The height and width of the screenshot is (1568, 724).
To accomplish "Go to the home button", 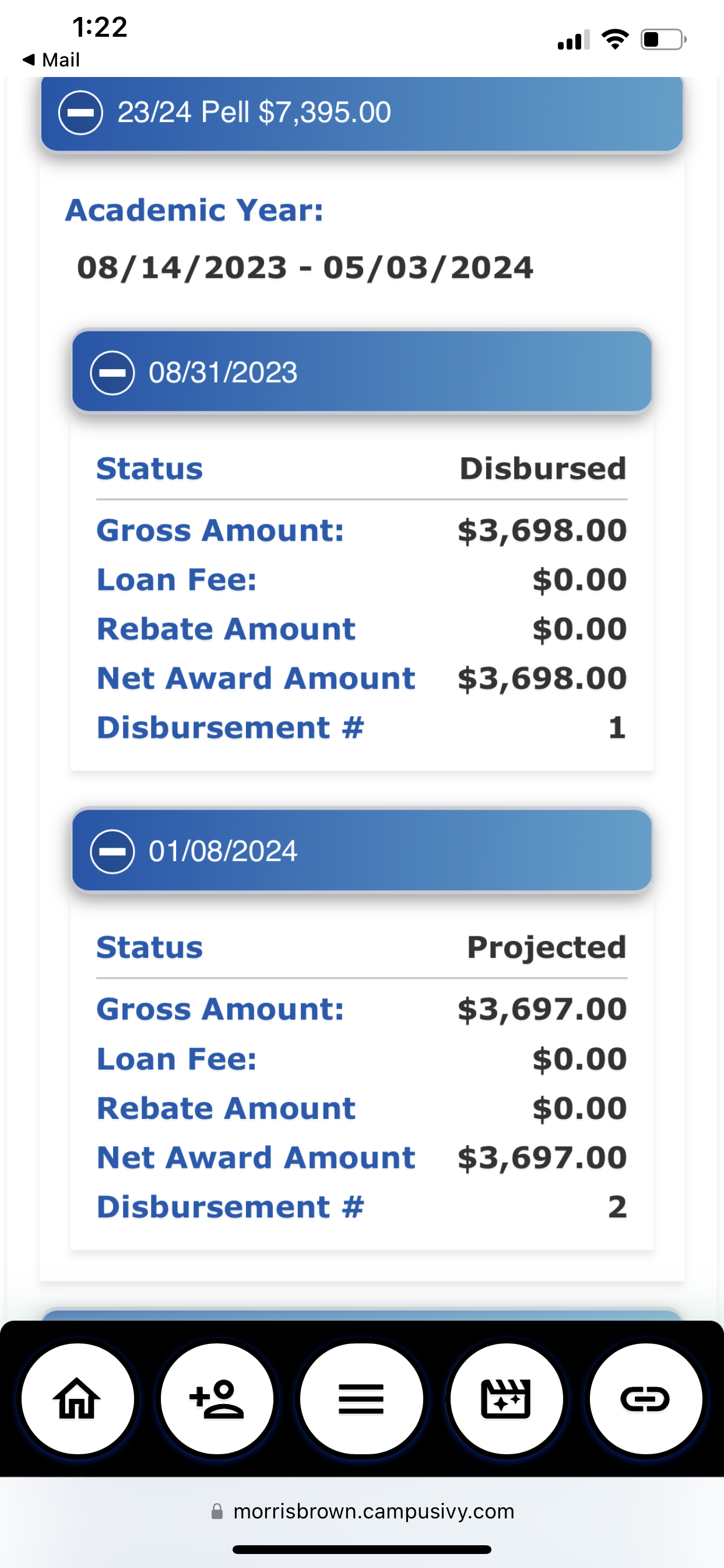I will (78, 1398).
